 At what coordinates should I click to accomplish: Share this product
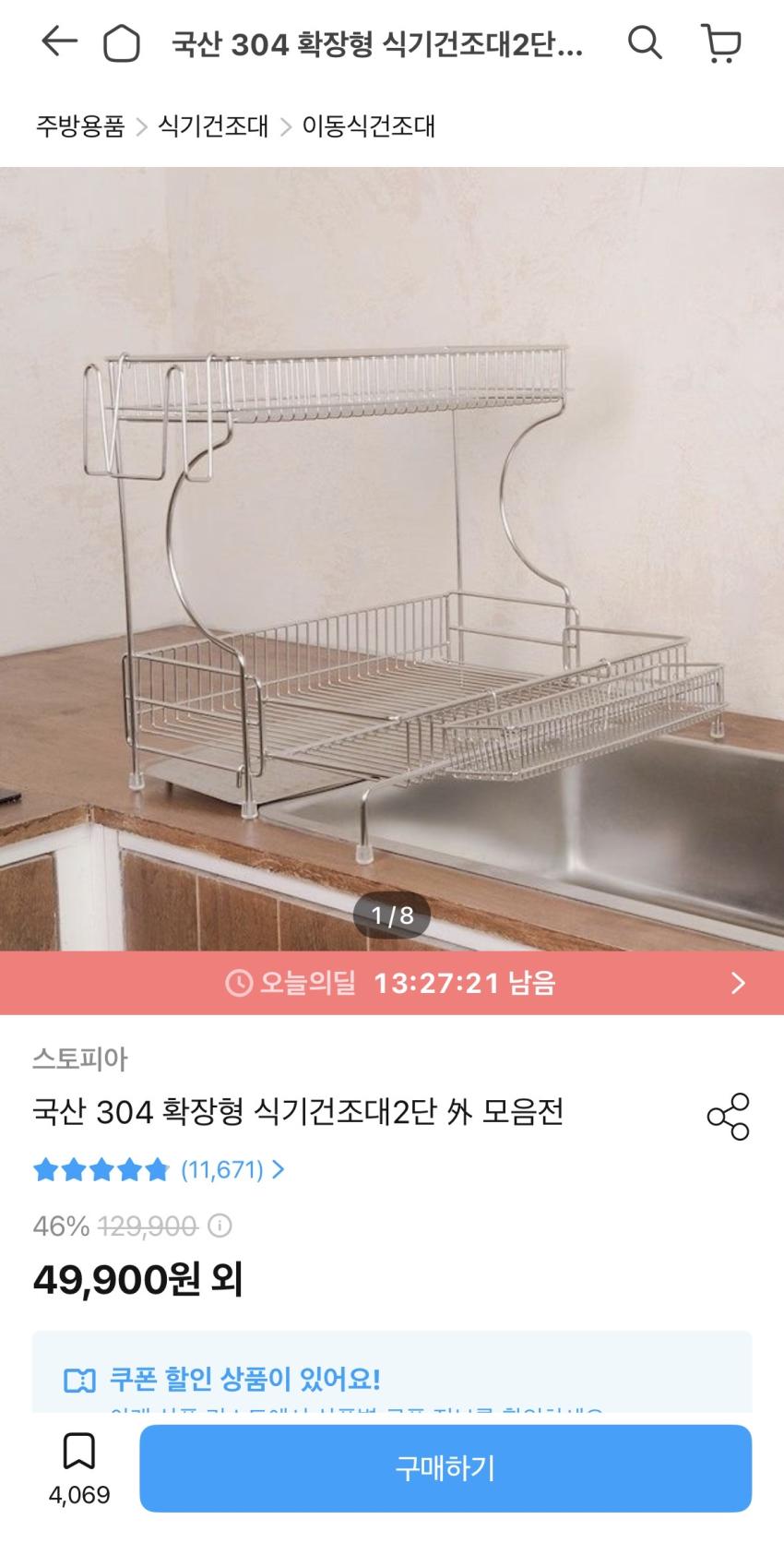click(x=728, y=1117)
